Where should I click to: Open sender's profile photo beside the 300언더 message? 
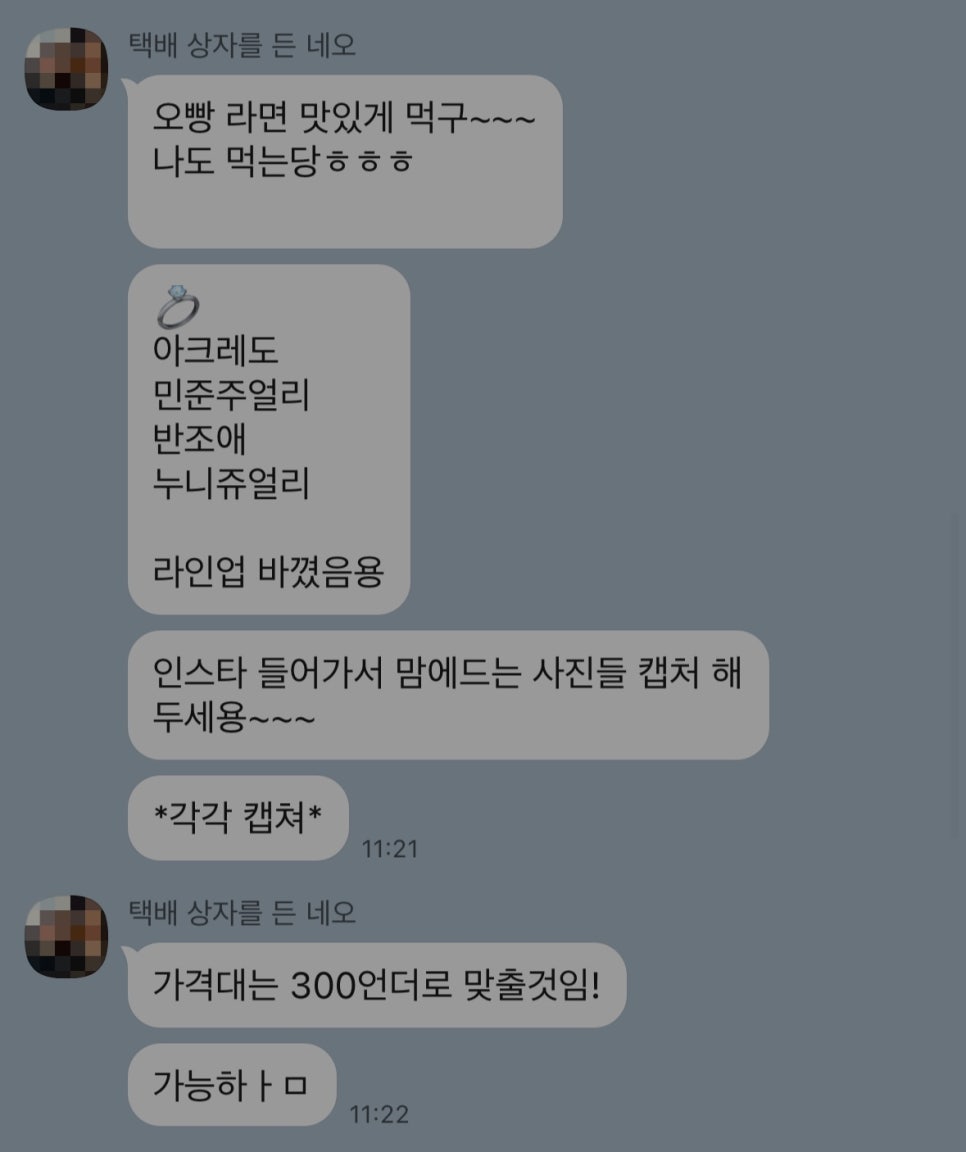tap(66, 937)
